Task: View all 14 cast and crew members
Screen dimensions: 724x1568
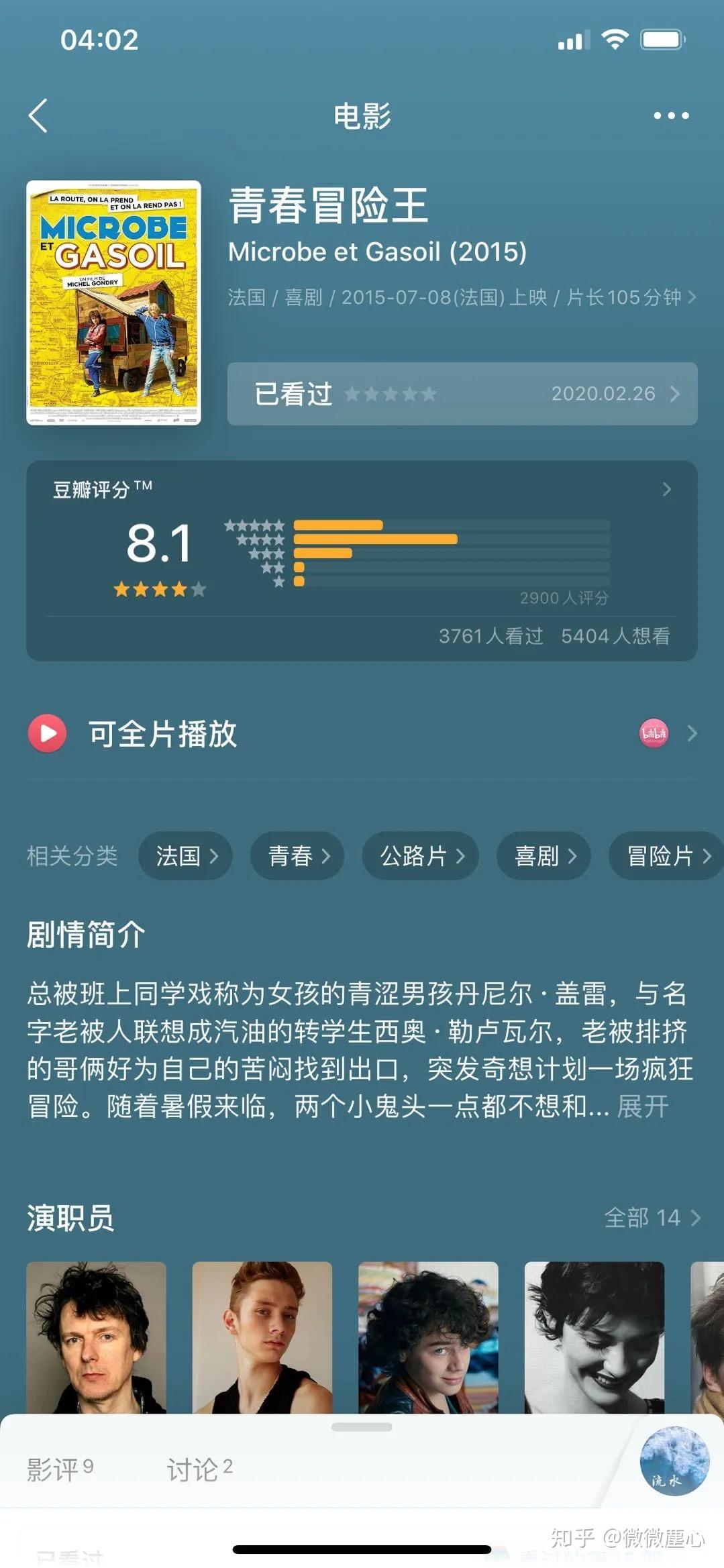Action: tap(652, 1217)
